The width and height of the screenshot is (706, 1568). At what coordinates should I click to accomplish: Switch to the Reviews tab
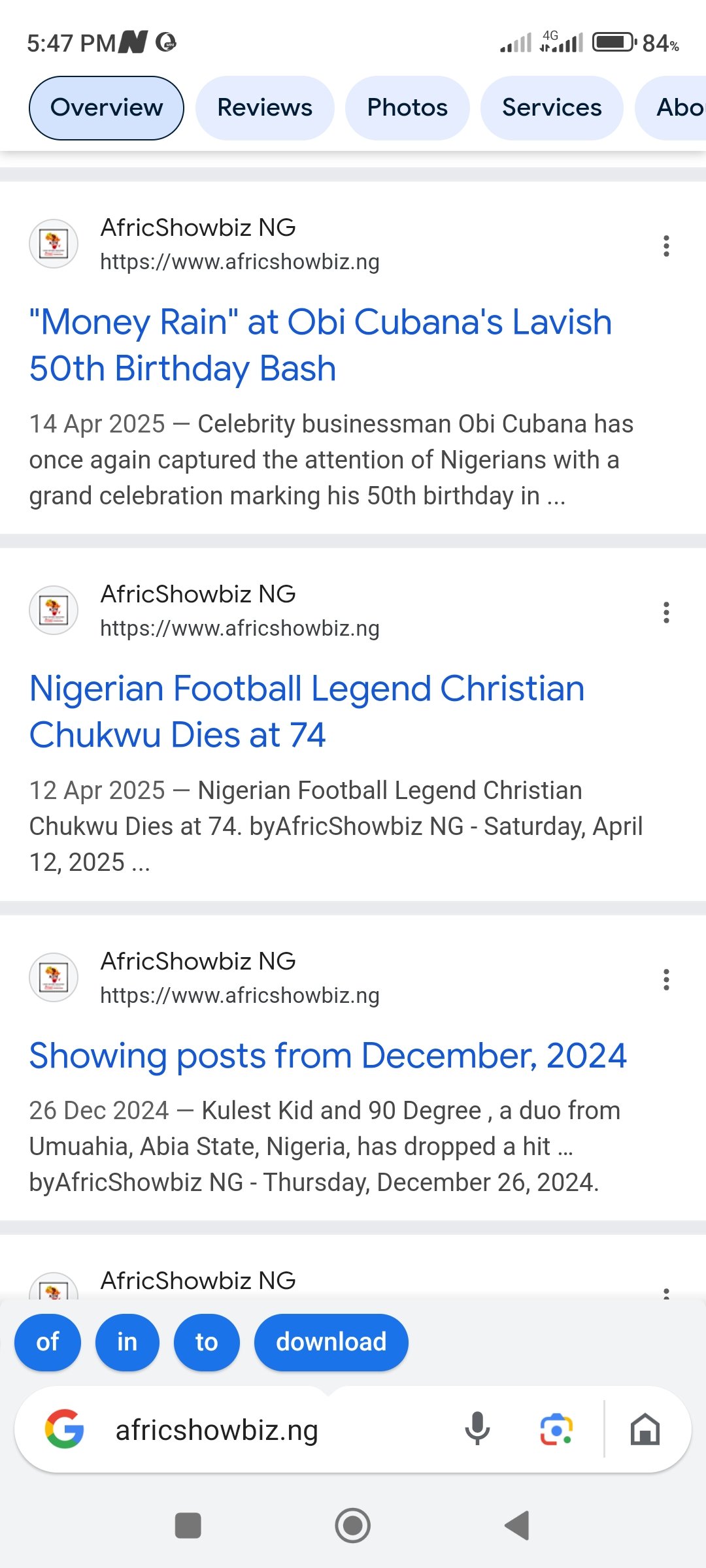(x=265, y=108)
